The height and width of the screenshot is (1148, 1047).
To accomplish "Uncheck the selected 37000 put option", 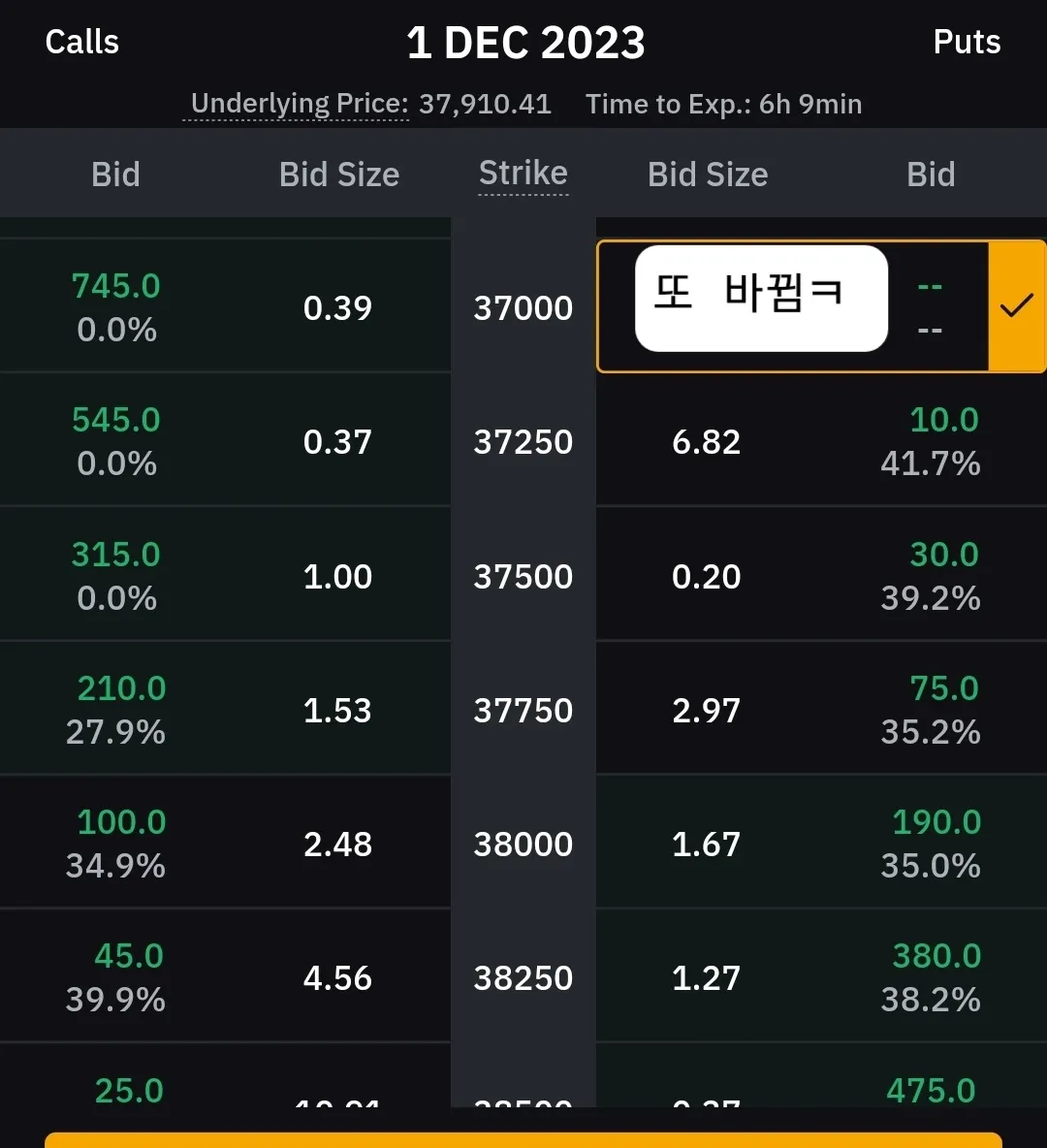I will pos(1016,306).
